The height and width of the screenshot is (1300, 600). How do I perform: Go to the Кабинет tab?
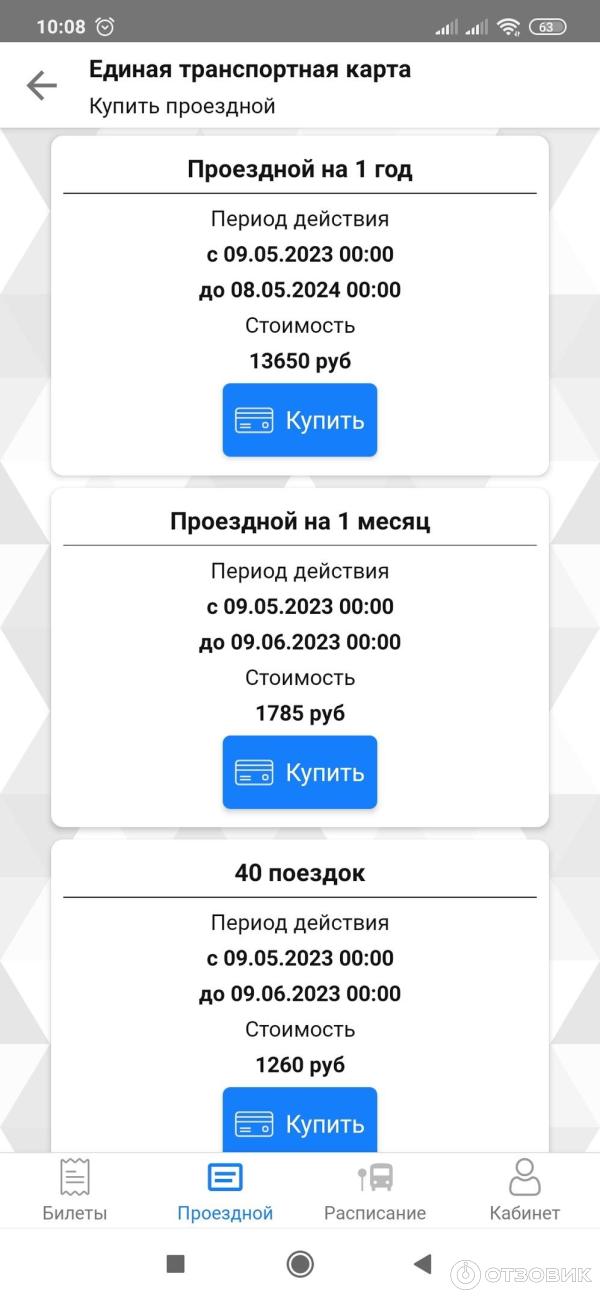524,1190
